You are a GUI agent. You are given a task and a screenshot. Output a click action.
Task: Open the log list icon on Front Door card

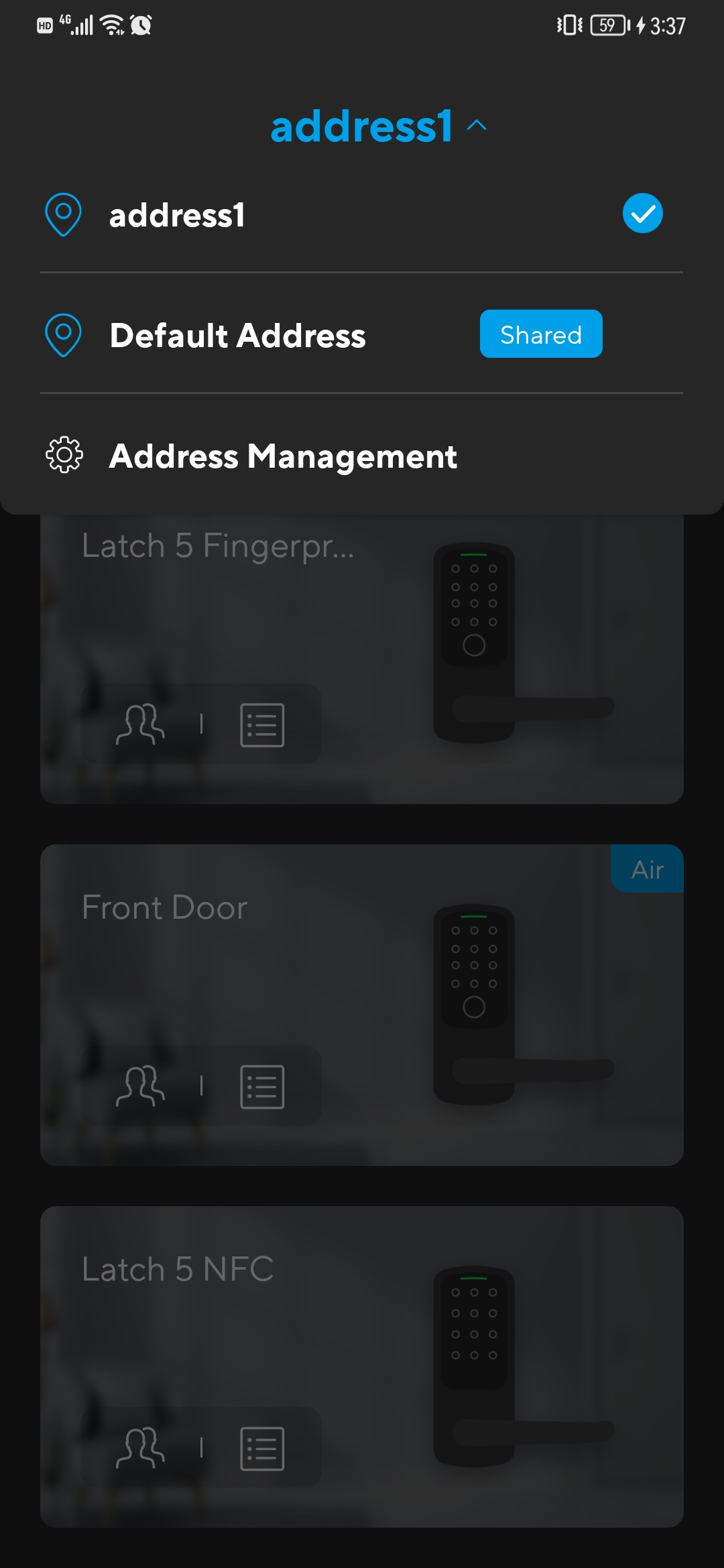tap(262, 1086)
